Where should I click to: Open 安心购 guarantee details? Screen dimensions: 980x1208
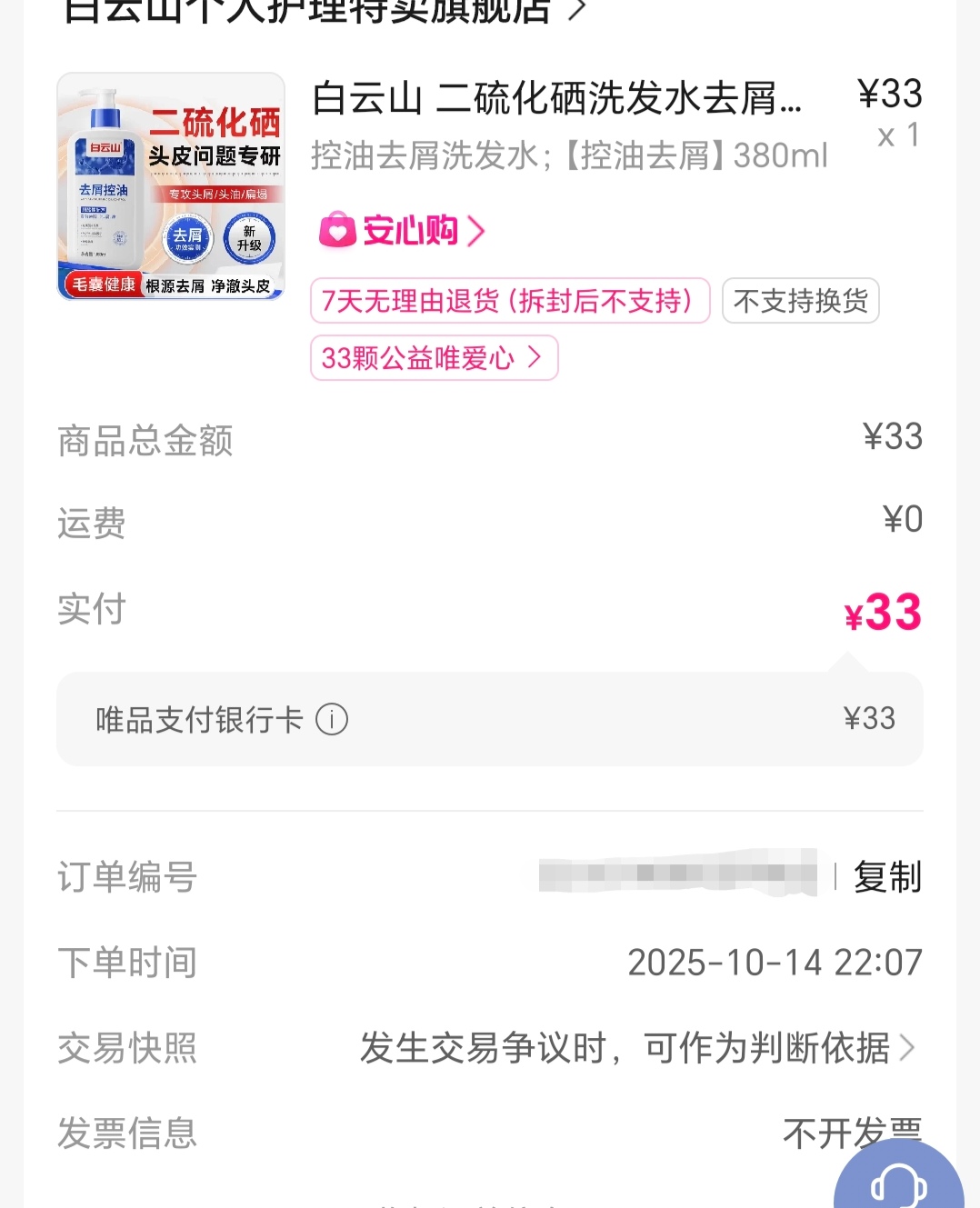pyautogui.click(x=402, y=231)
